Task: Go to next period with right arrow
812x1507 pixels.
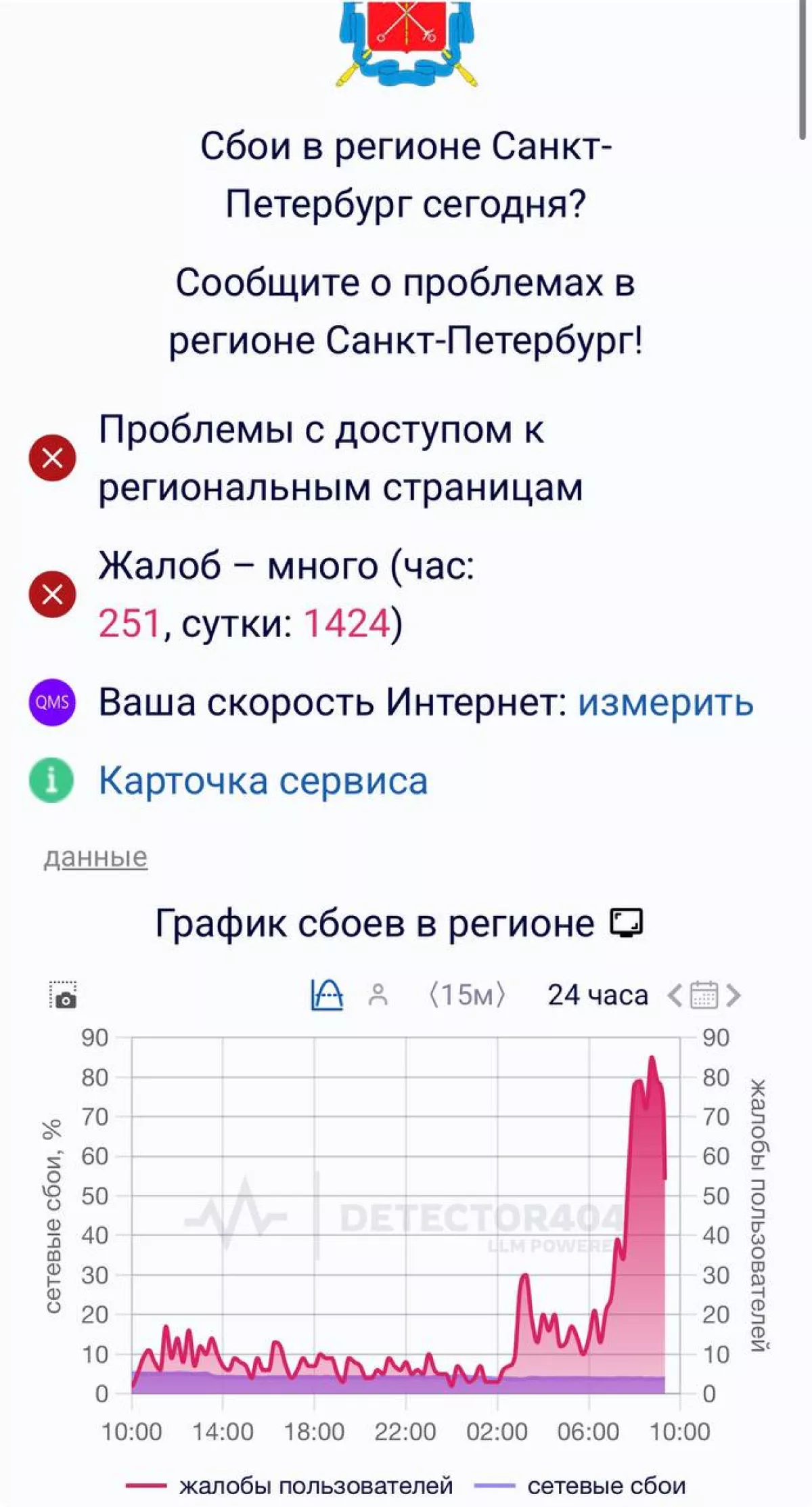Action: (734, 995)
